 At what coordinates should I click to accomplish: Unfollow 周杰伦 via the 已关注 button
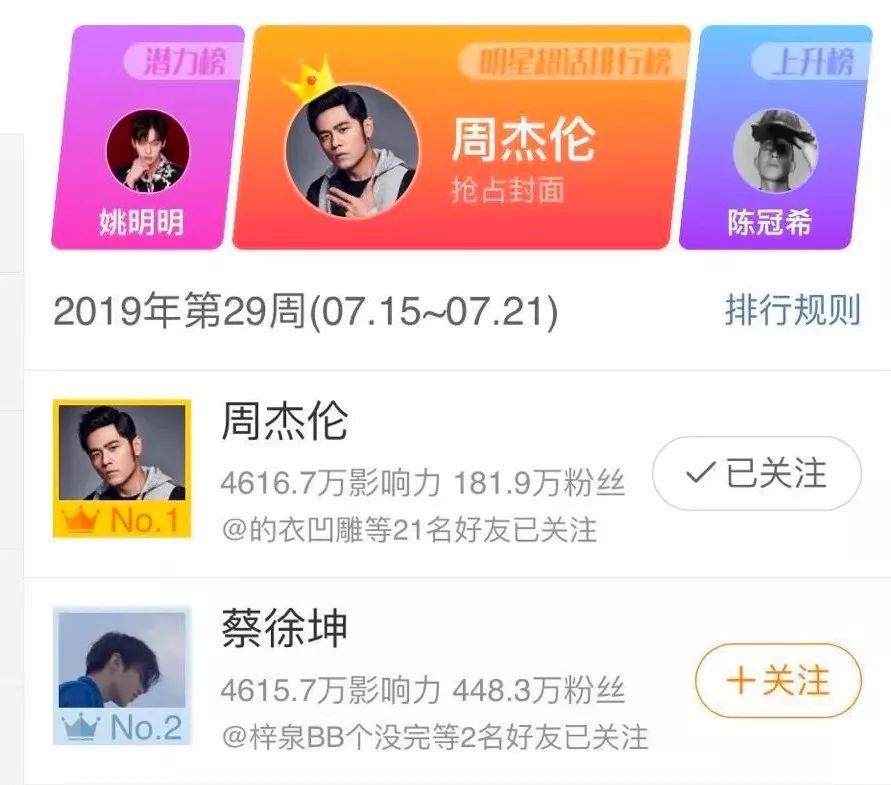tap(756, 474)
